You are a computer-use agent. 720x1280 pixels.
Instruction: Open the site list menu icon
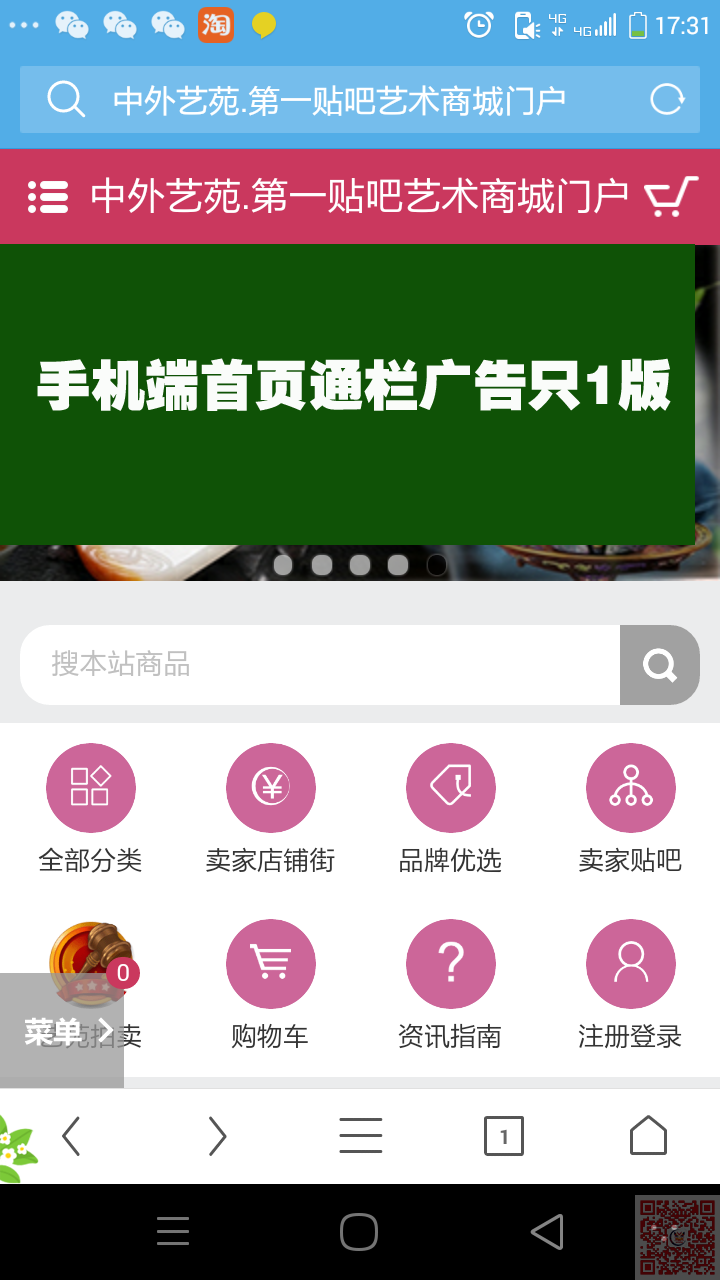[x=48, y=197]
